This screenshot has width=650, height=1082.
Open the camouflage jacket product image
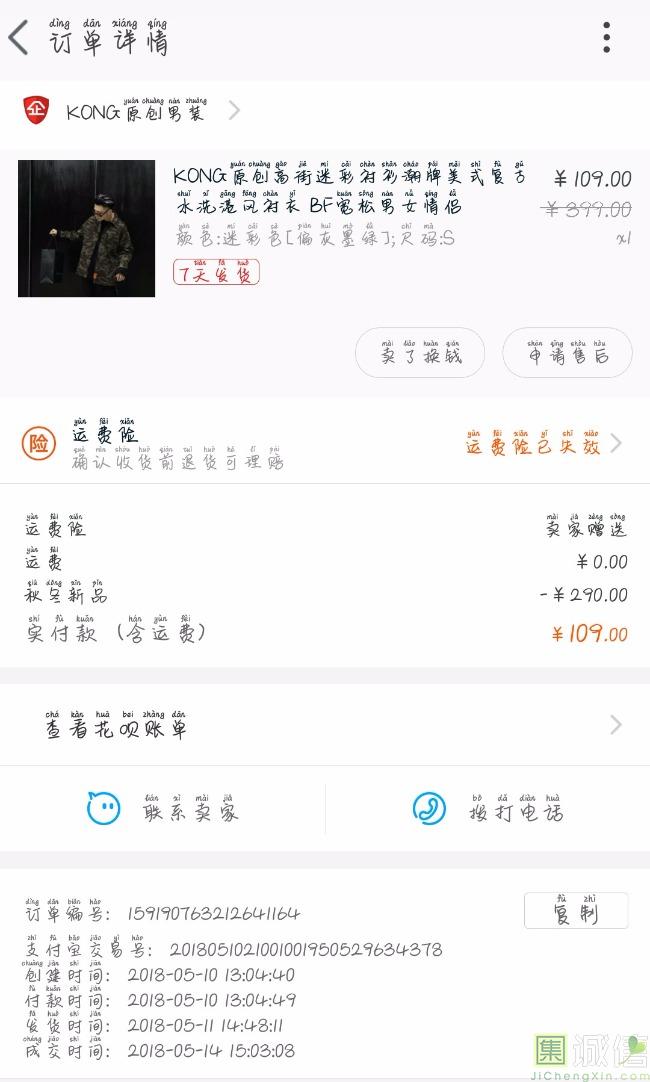(87, 228)
